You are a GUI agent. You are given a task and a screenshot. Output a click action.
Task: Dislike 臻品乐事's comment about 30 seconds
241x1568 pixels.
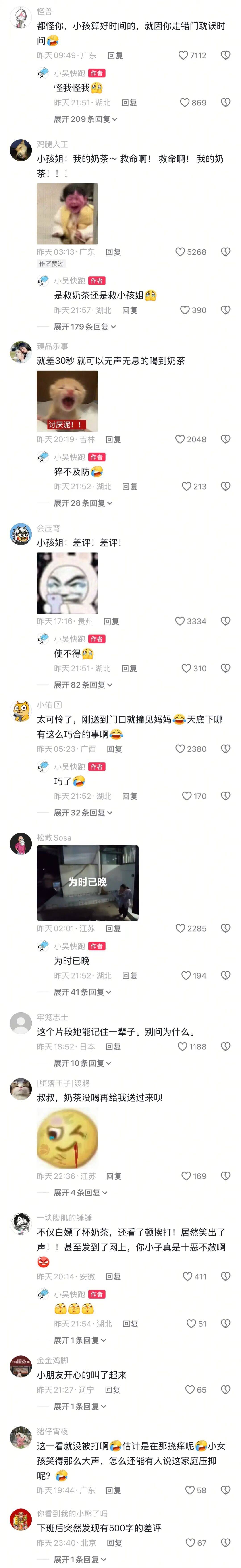coord(225,439)
